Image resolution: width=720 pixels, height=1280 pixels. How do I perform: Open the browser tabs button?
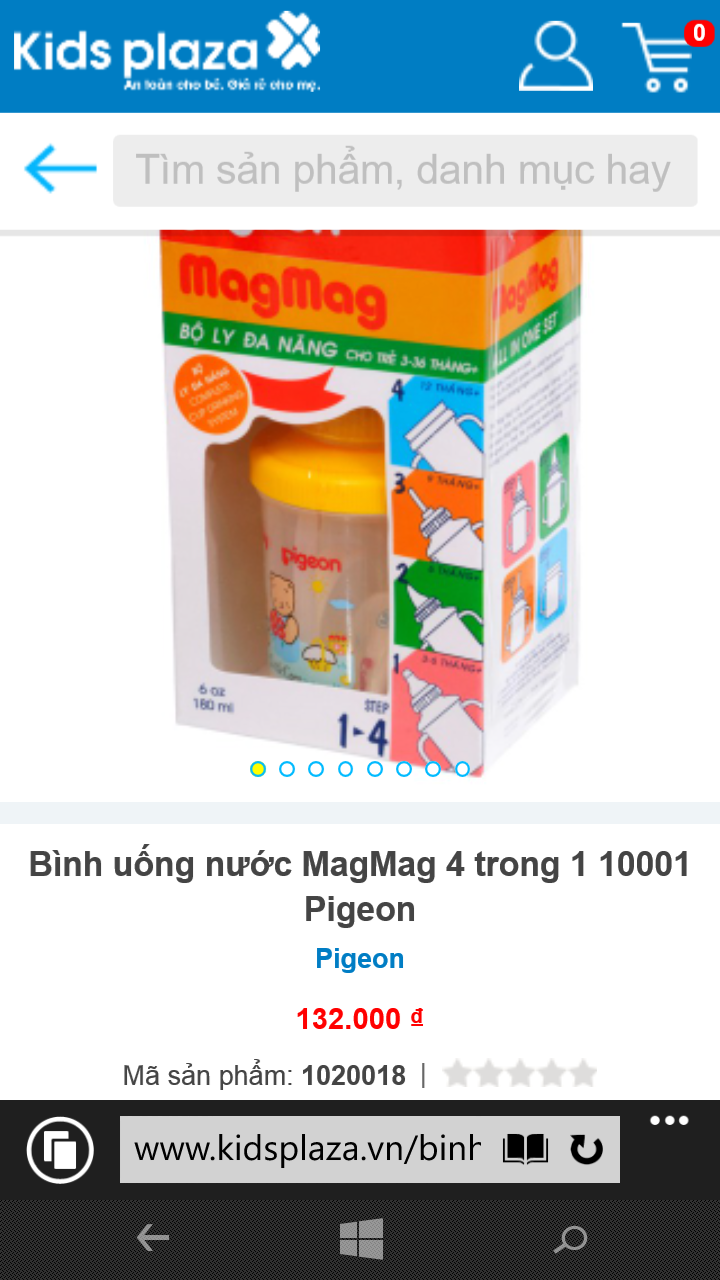(60, 1150)
